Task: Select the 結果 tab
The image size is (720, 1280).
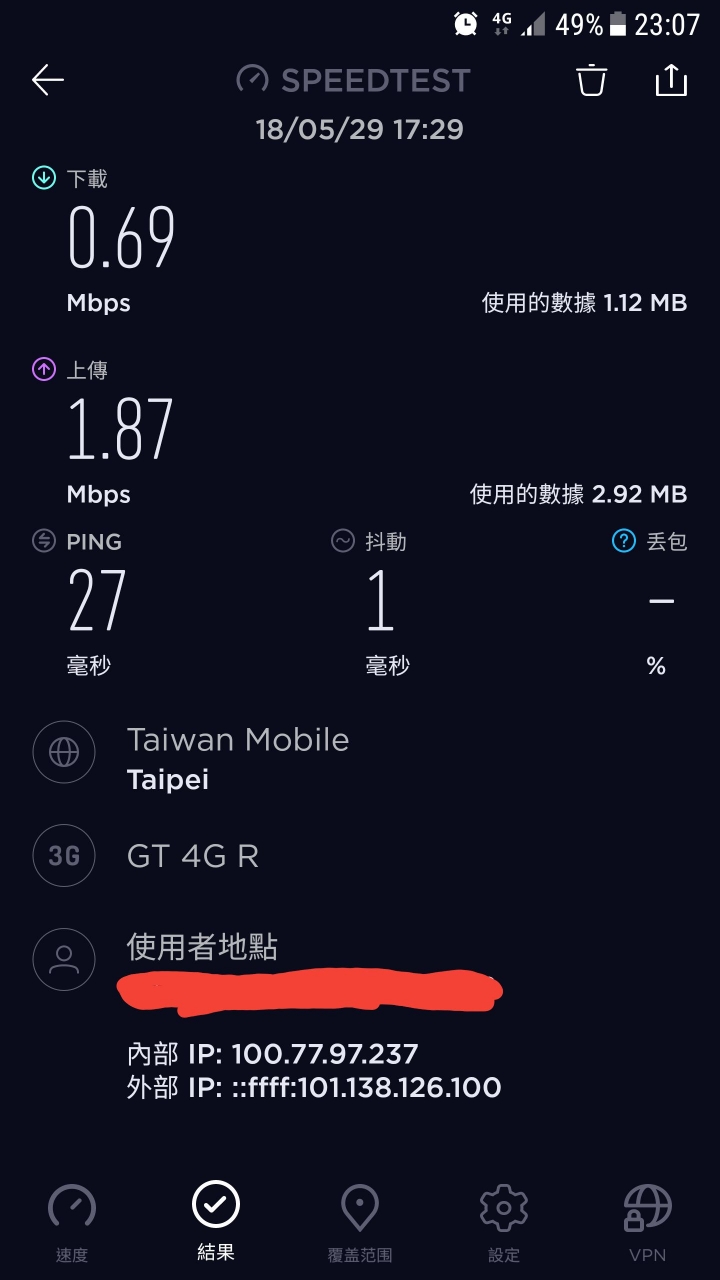Action: click(x=216, y=1220)
